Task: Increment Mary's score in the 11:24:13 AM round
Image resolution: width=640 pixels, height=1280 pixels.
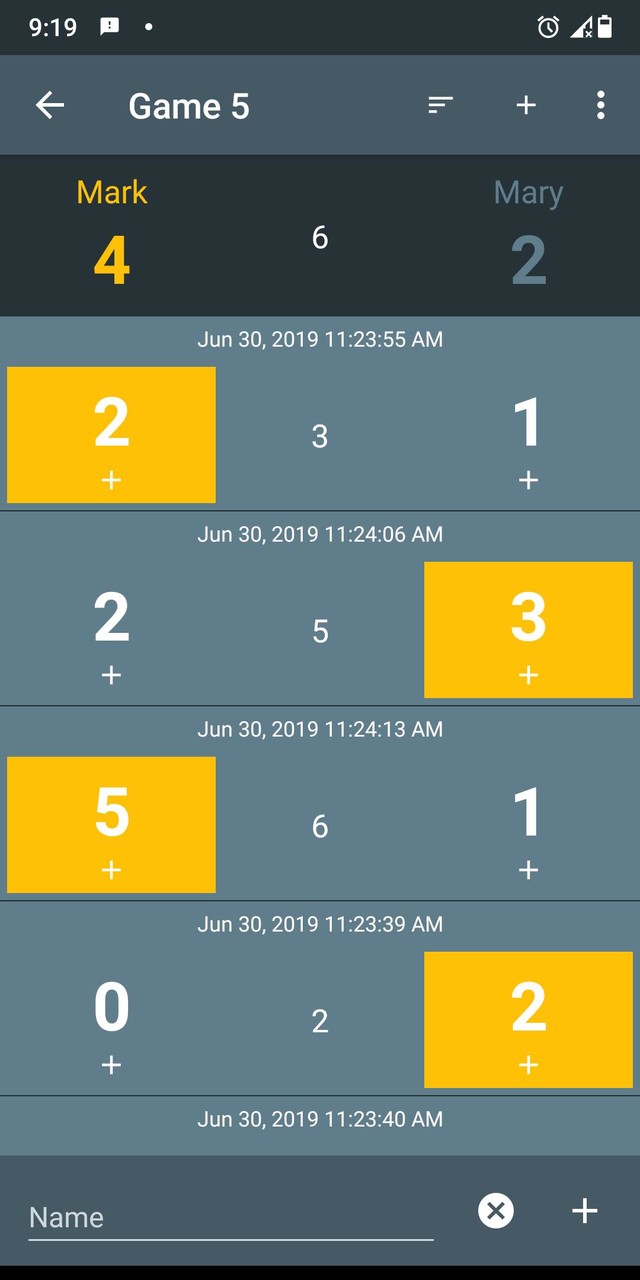Action: pos(528,871)
